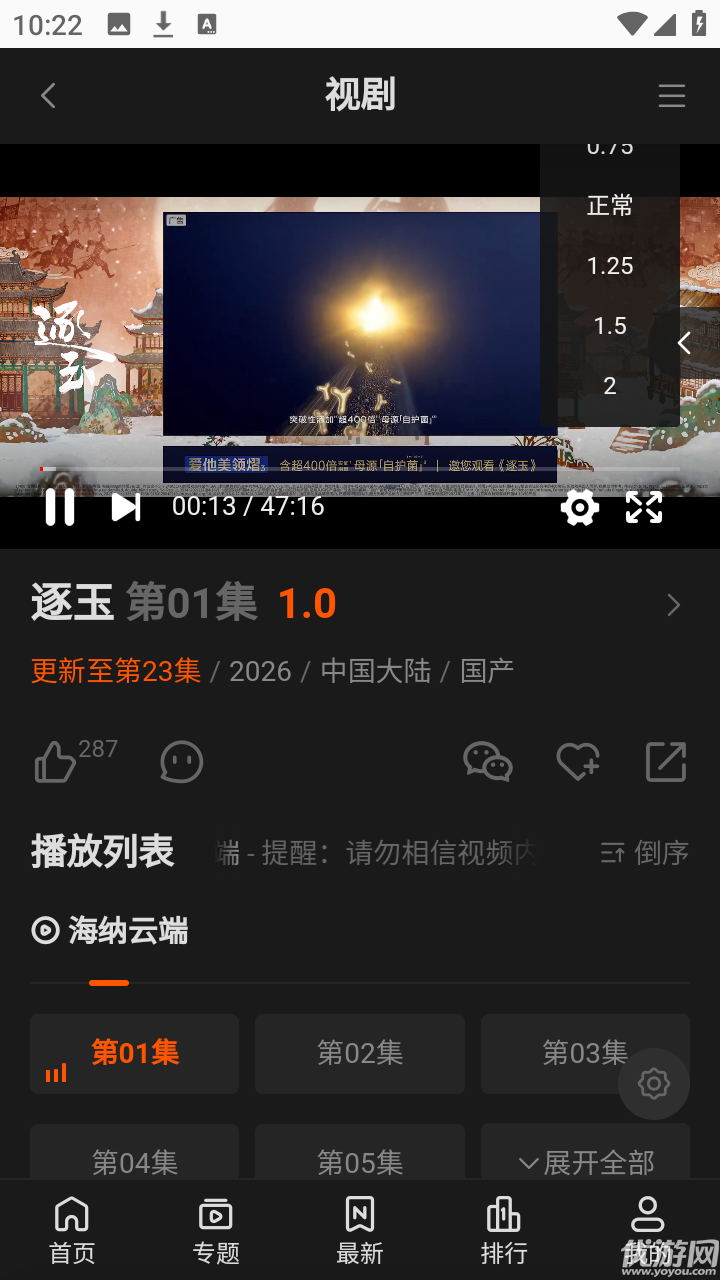Switch to the 排行 tab
This screenshot has width=720, height=1280.
(x=504, y=1228)
